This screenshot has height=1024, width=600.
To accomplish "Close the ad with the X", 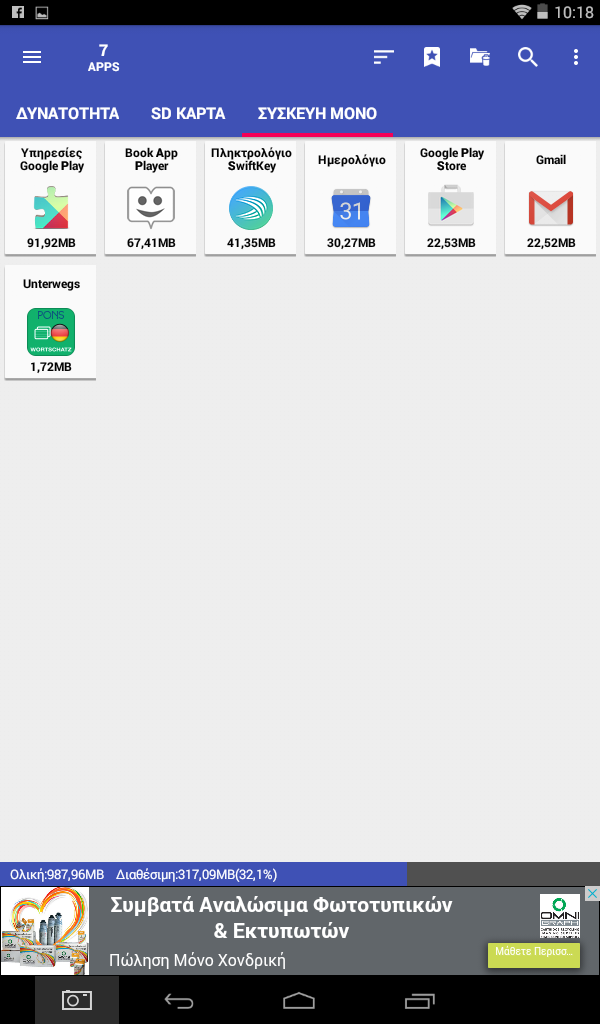I will (x=592, y=893).
